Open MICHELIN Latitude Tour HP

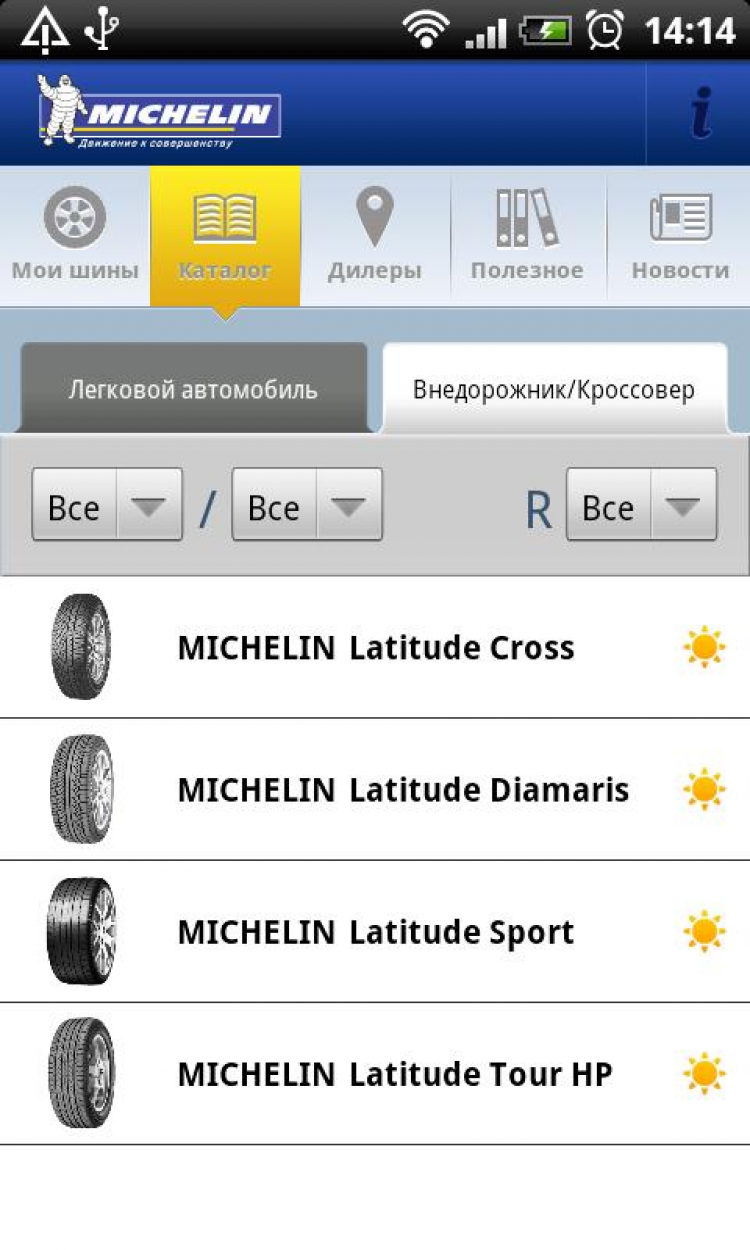point(375,1073)
